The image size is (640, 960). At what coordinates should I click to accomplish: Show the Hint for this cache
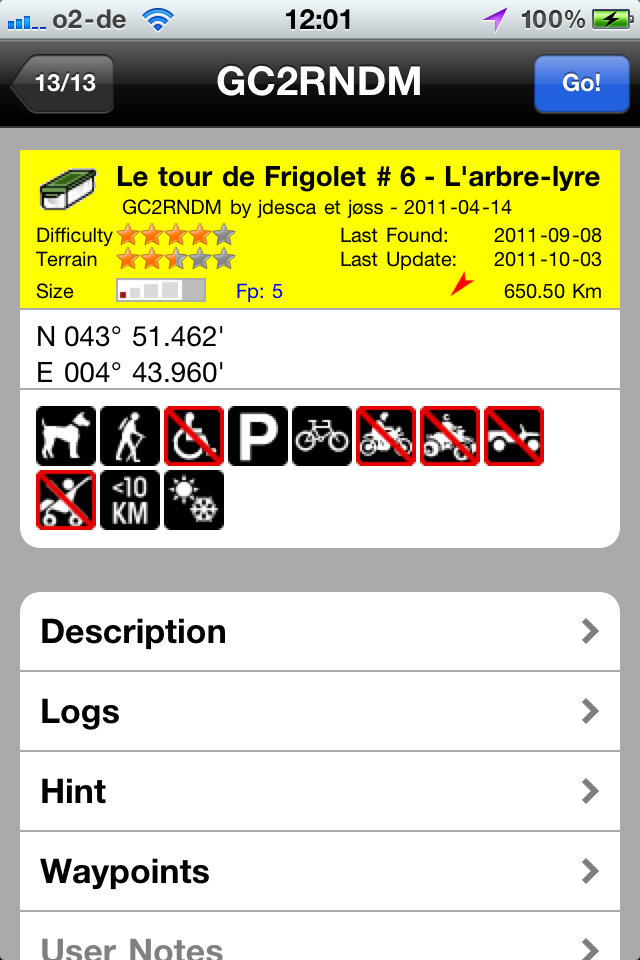(x=320, y=792)
